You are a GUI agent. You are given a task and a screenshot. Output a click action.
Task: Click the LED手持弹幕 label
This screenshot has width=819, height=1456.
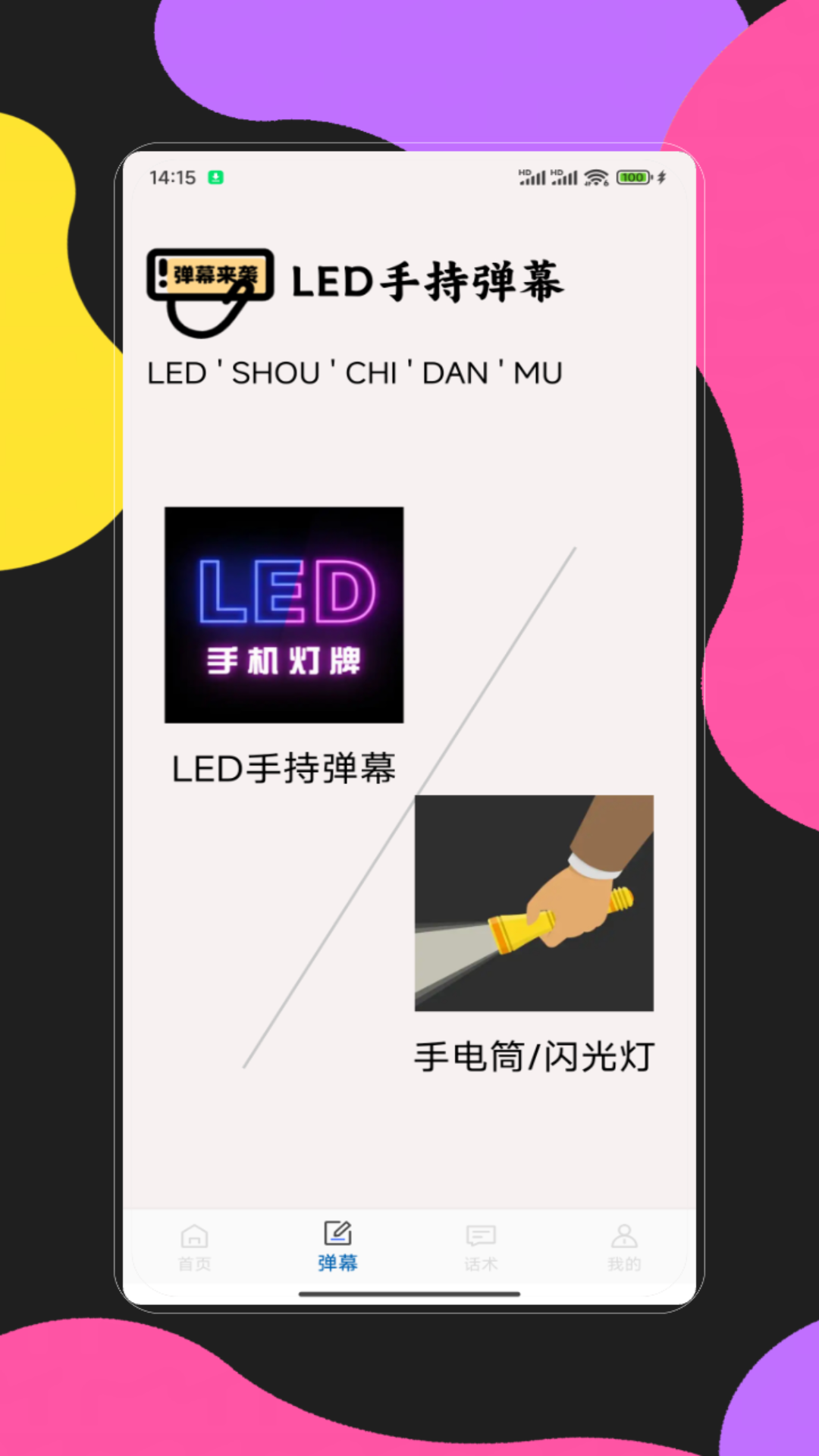tap(284, 768)
